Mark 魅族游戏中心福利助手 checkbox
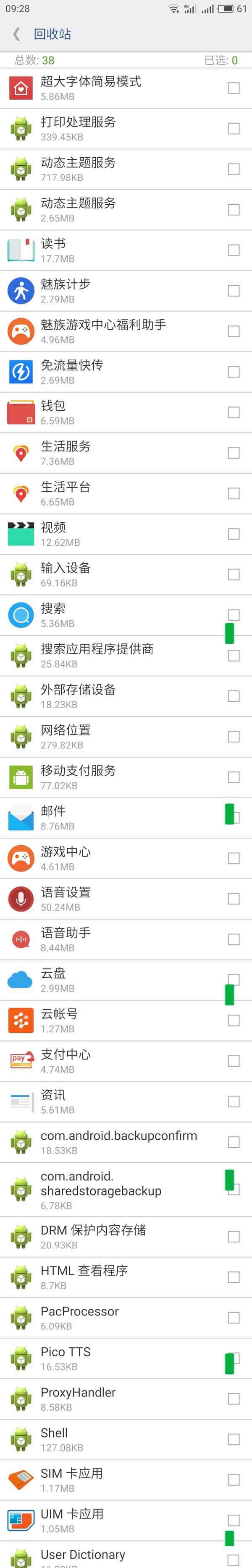 click(x=233, y=331)
